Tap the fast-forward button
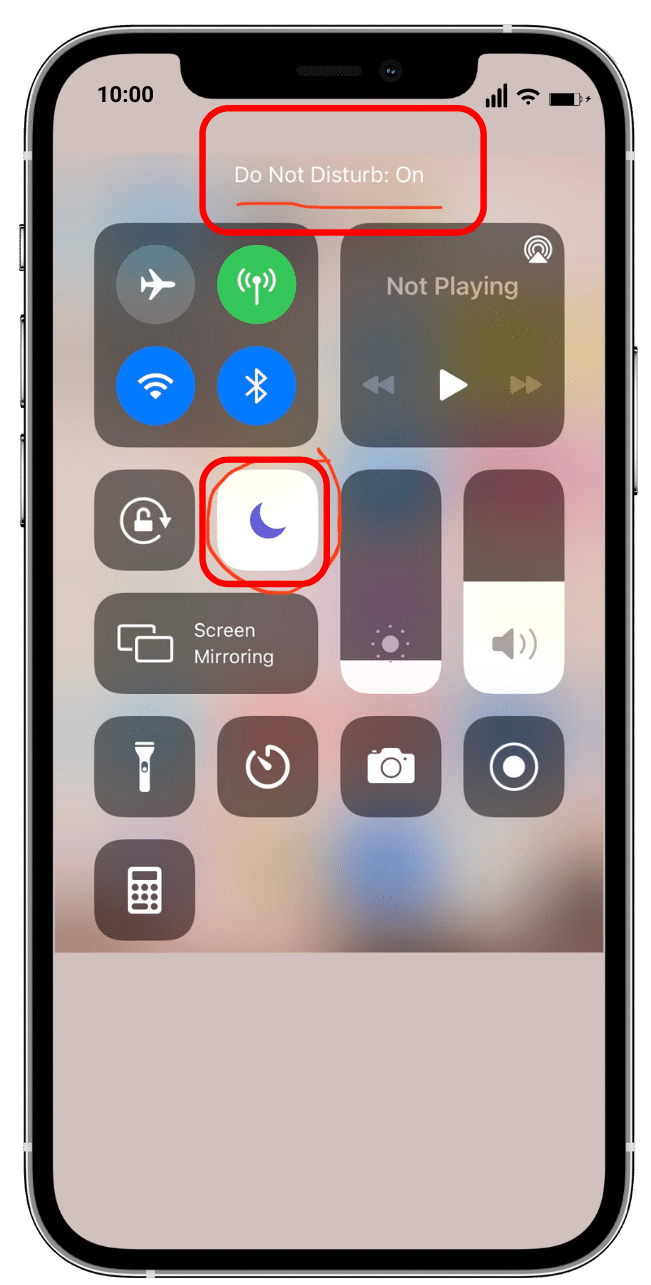Viewport: 651px width, 1285px height. 525,385
